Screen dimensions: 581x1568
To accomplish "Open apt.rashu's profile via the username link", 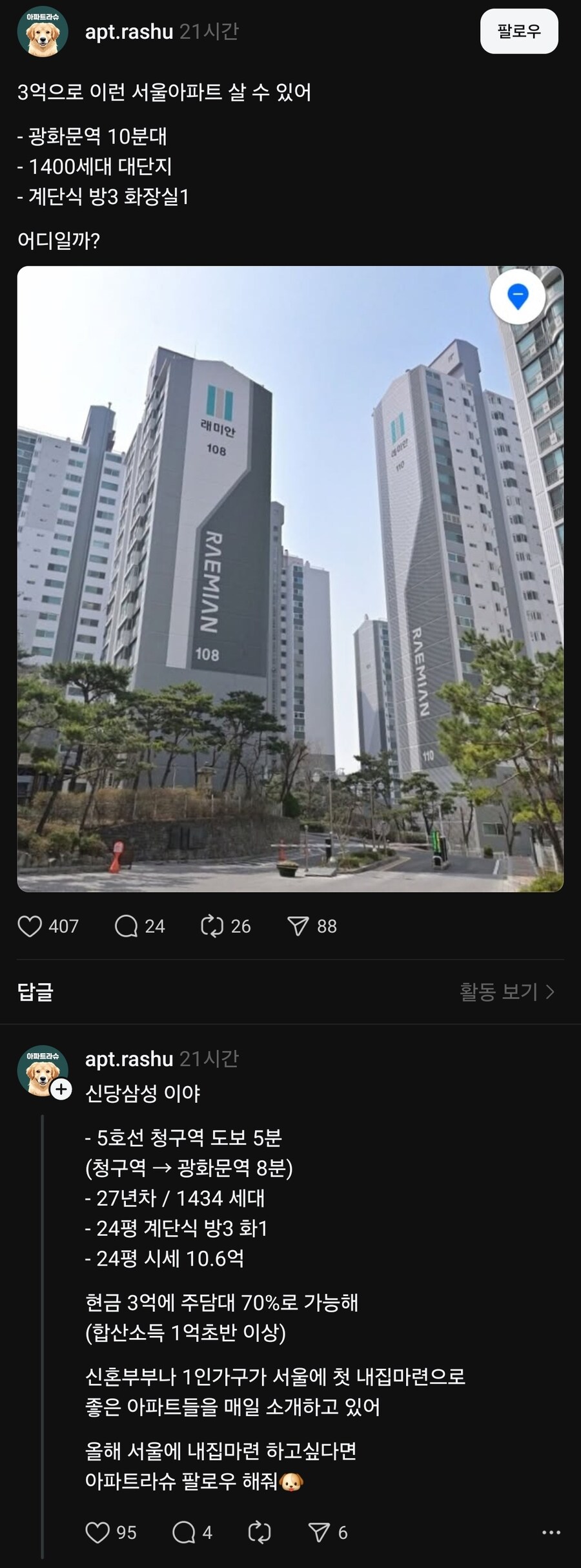I will click(128, 30).
